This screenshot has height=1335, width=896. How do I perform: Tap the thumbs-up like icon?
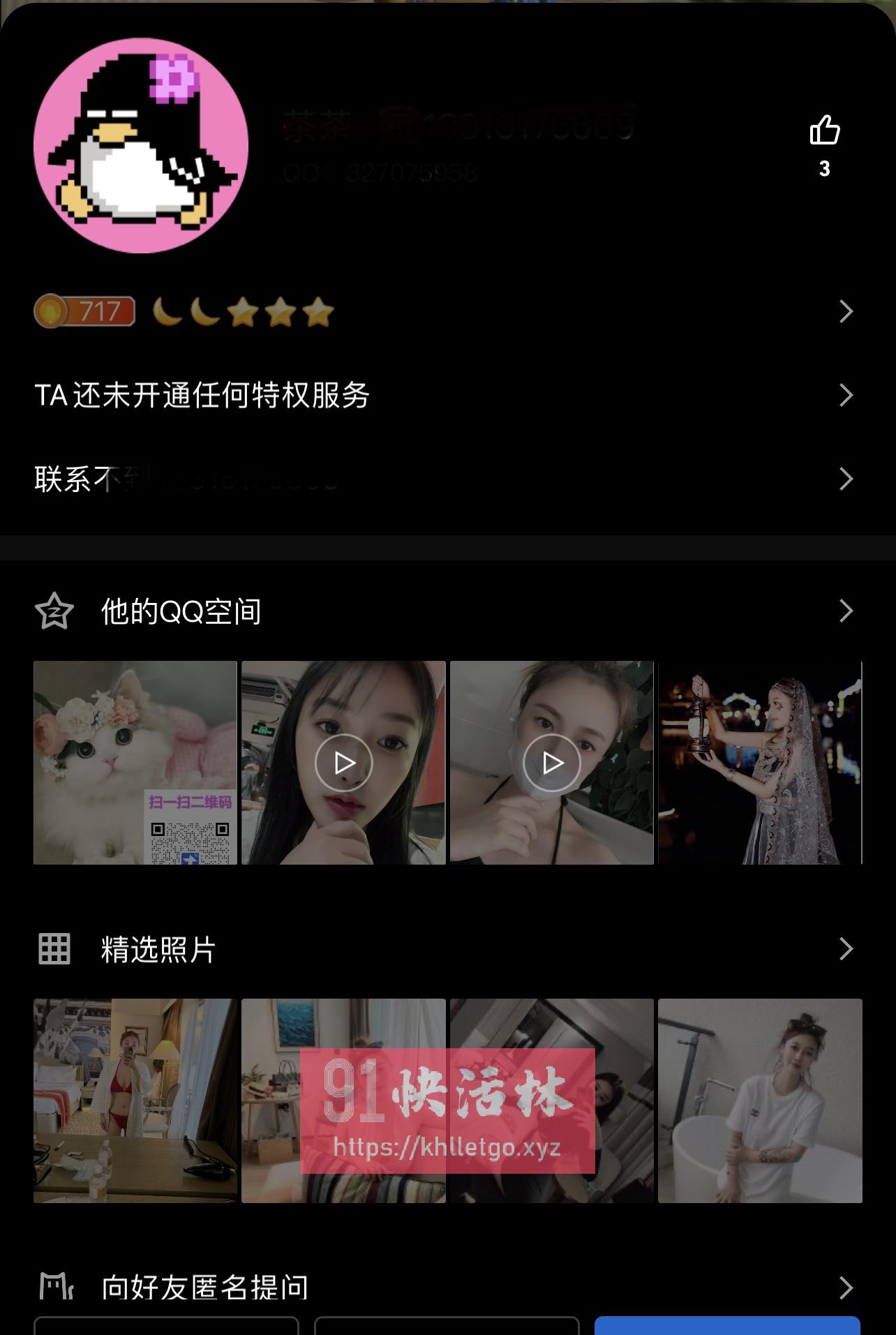tap(826, 129)
